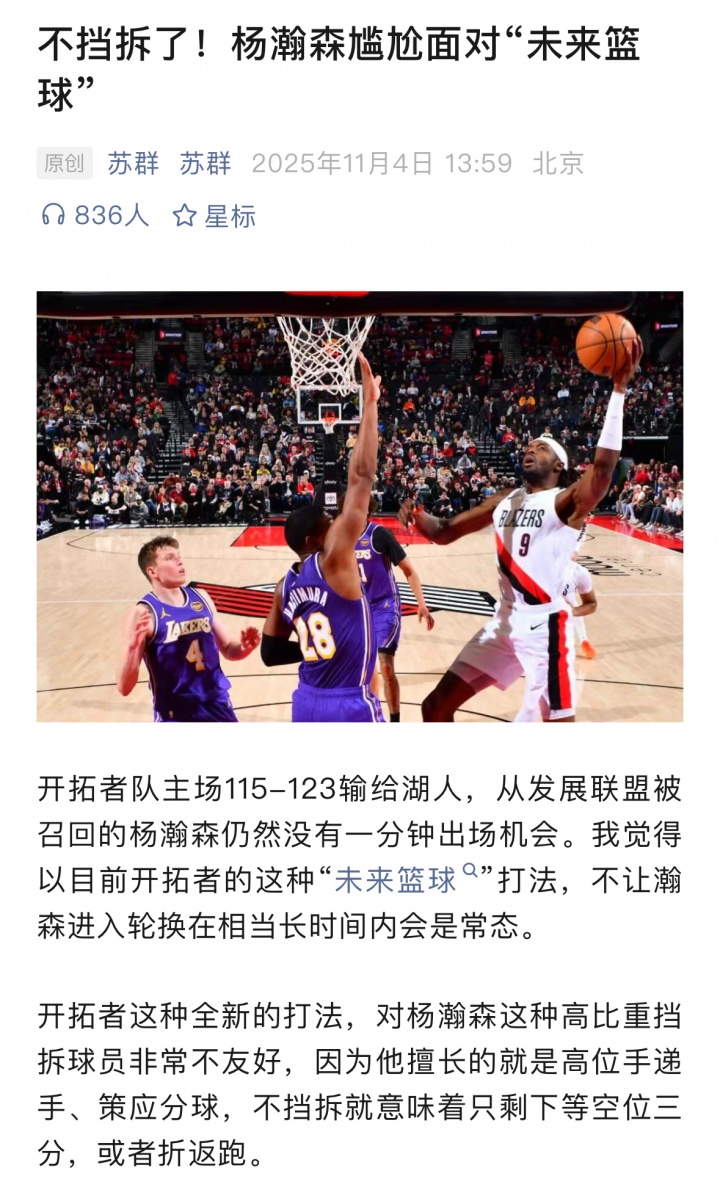The width and height of the screenshot is (720, 1187).
Task: Listen to article via 836人 headphone icon
Action: tap(53, 215)
